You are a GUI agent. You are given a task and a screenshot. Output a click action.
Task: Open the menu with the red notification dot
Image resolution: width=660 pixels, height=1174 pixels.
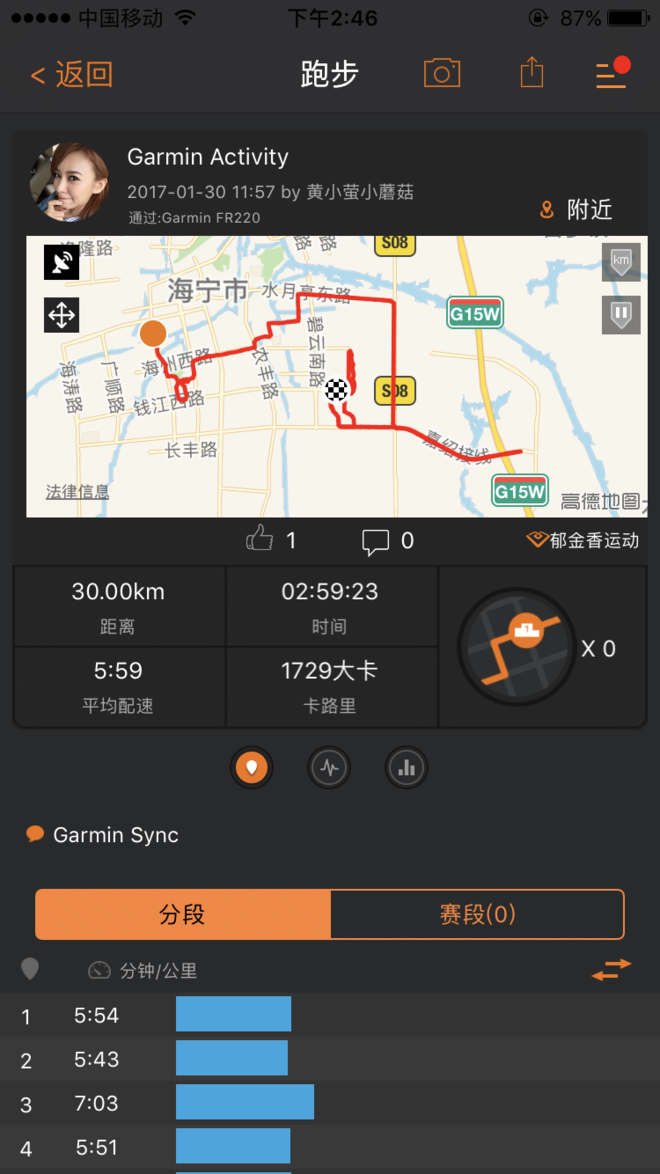point(611,73)
